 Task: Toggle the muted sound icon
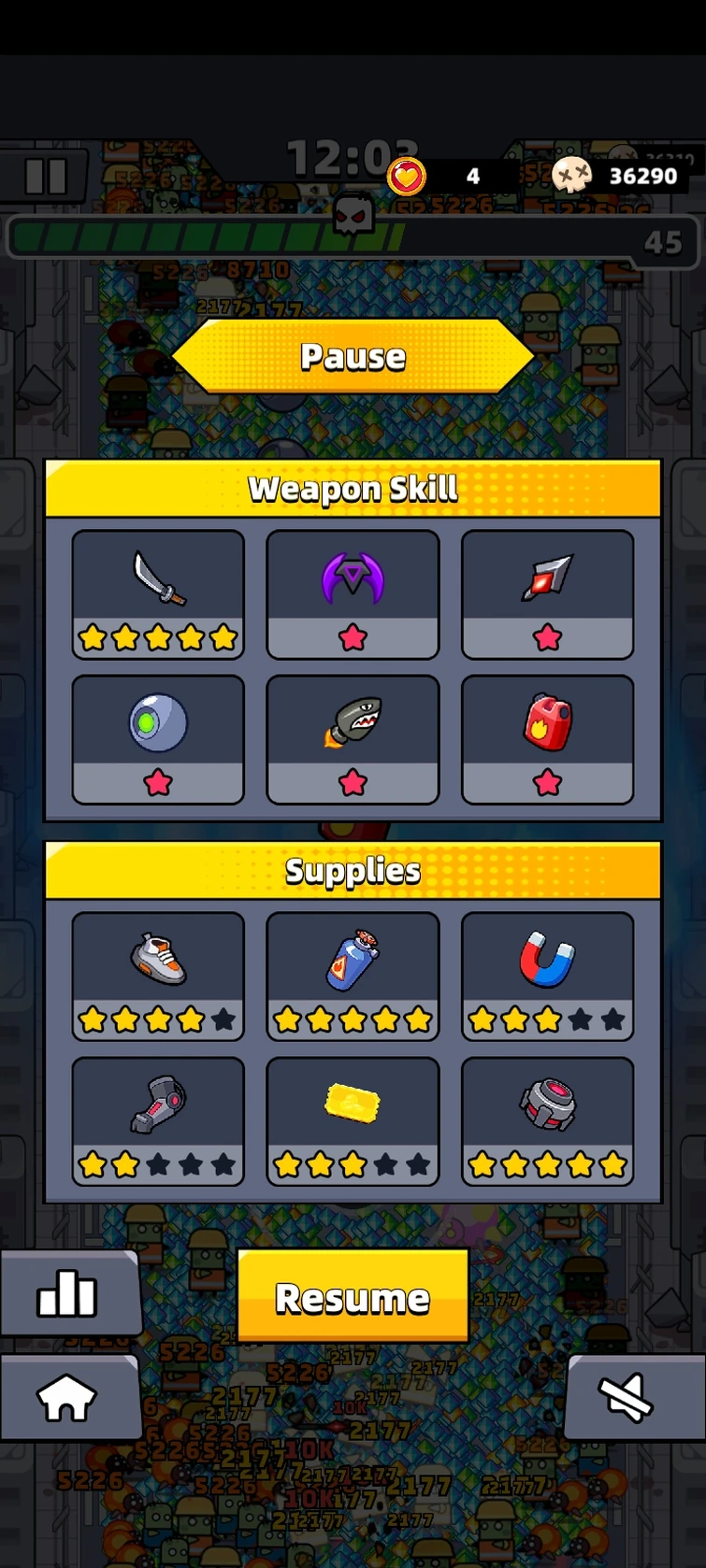tap(627, 1397)
